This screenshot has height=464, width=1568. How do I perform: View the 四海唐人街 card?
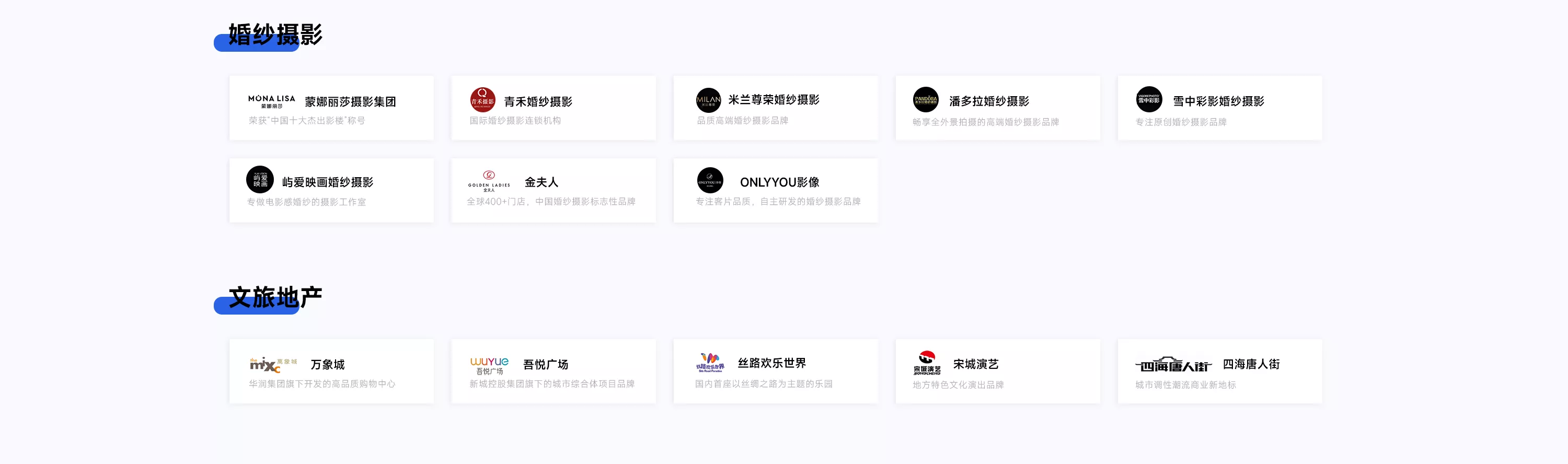(1219, 372)
